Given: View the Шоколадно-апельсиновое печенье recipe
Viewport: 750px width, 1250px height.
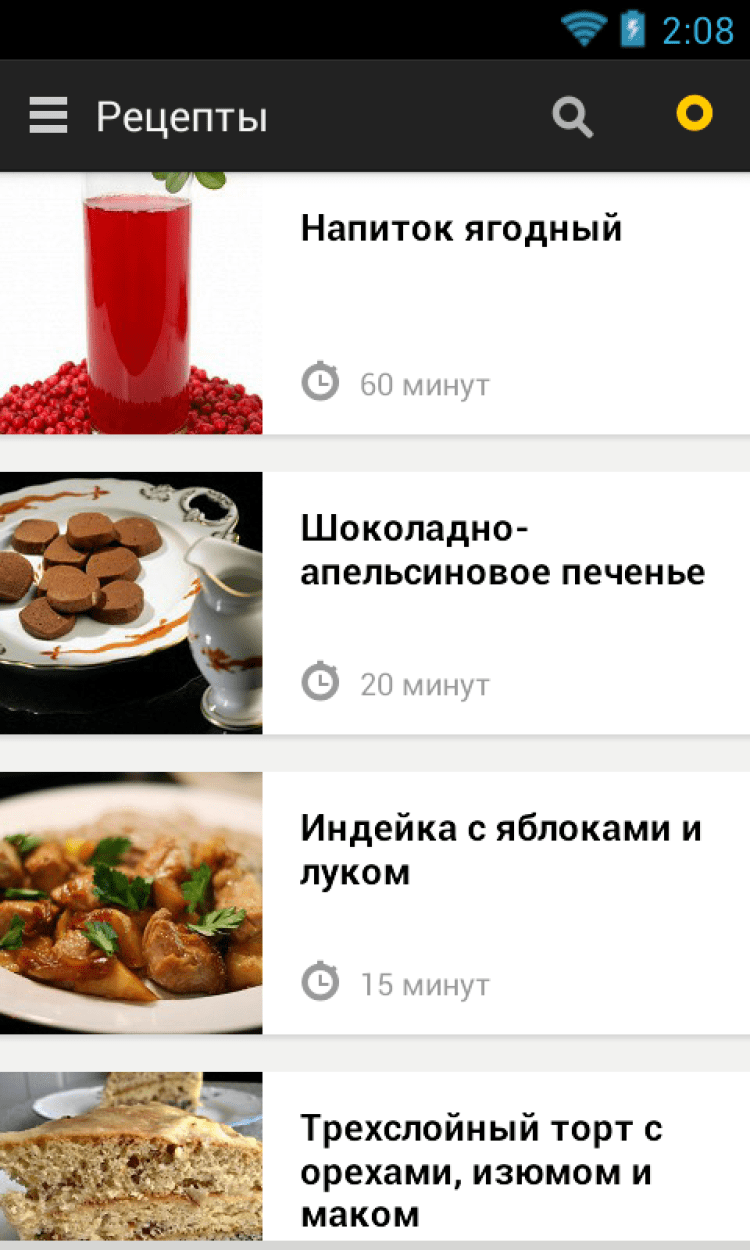Looking at the screenshot, I should [502, 550].
